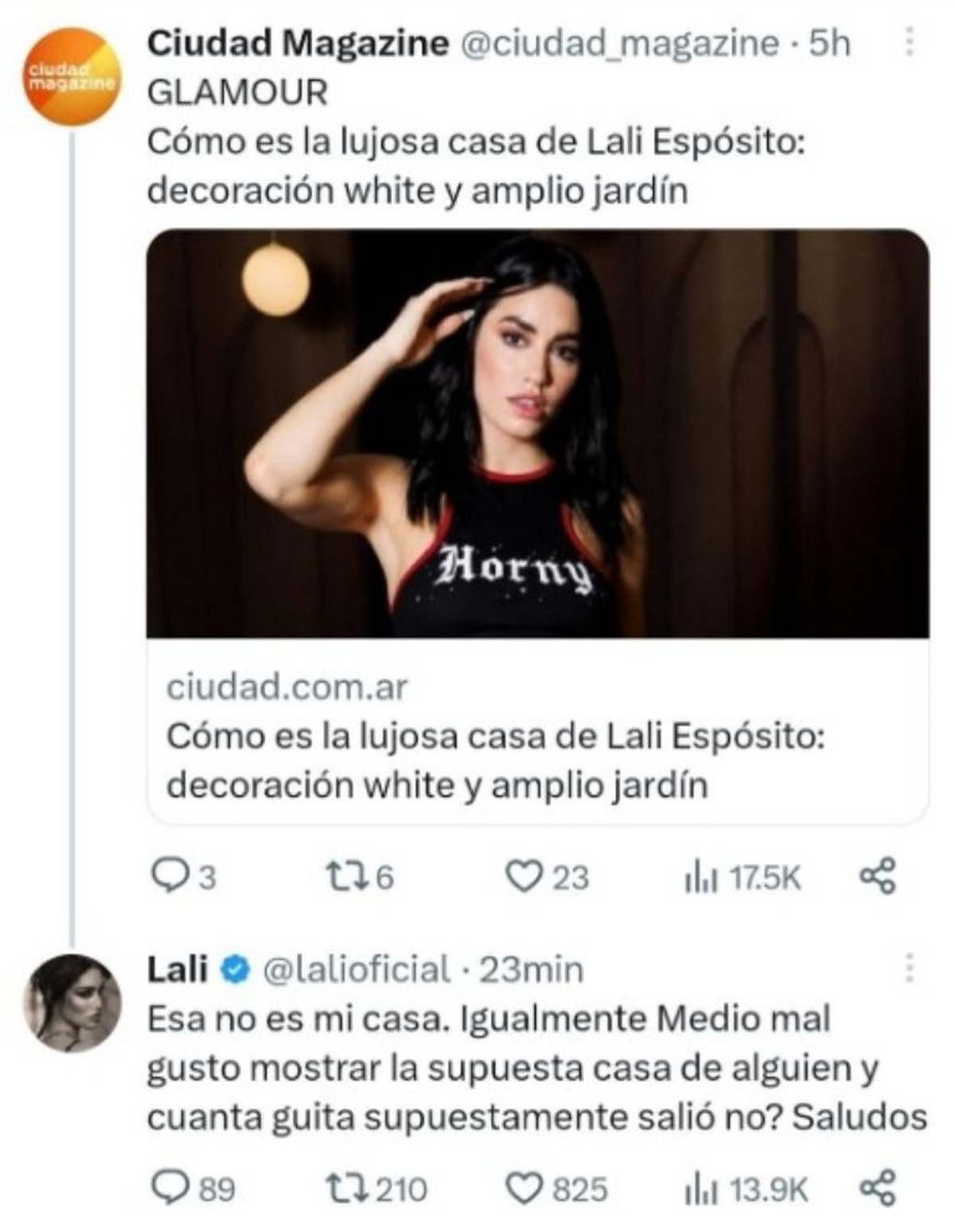The width and height of the screenshot is (955, 1232).
Task: Reply to Ciudad Magazine's tweet
Action: pyautogui.click(x=169, y=877)
